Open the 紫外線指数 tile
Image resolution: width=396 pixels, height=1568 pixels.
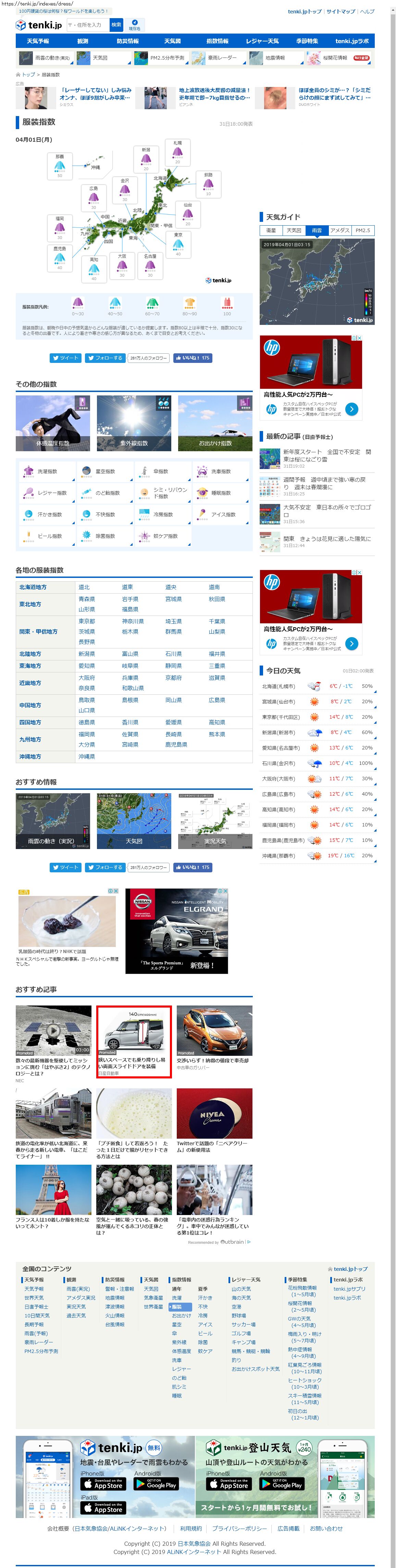click(x=134, y=423)
